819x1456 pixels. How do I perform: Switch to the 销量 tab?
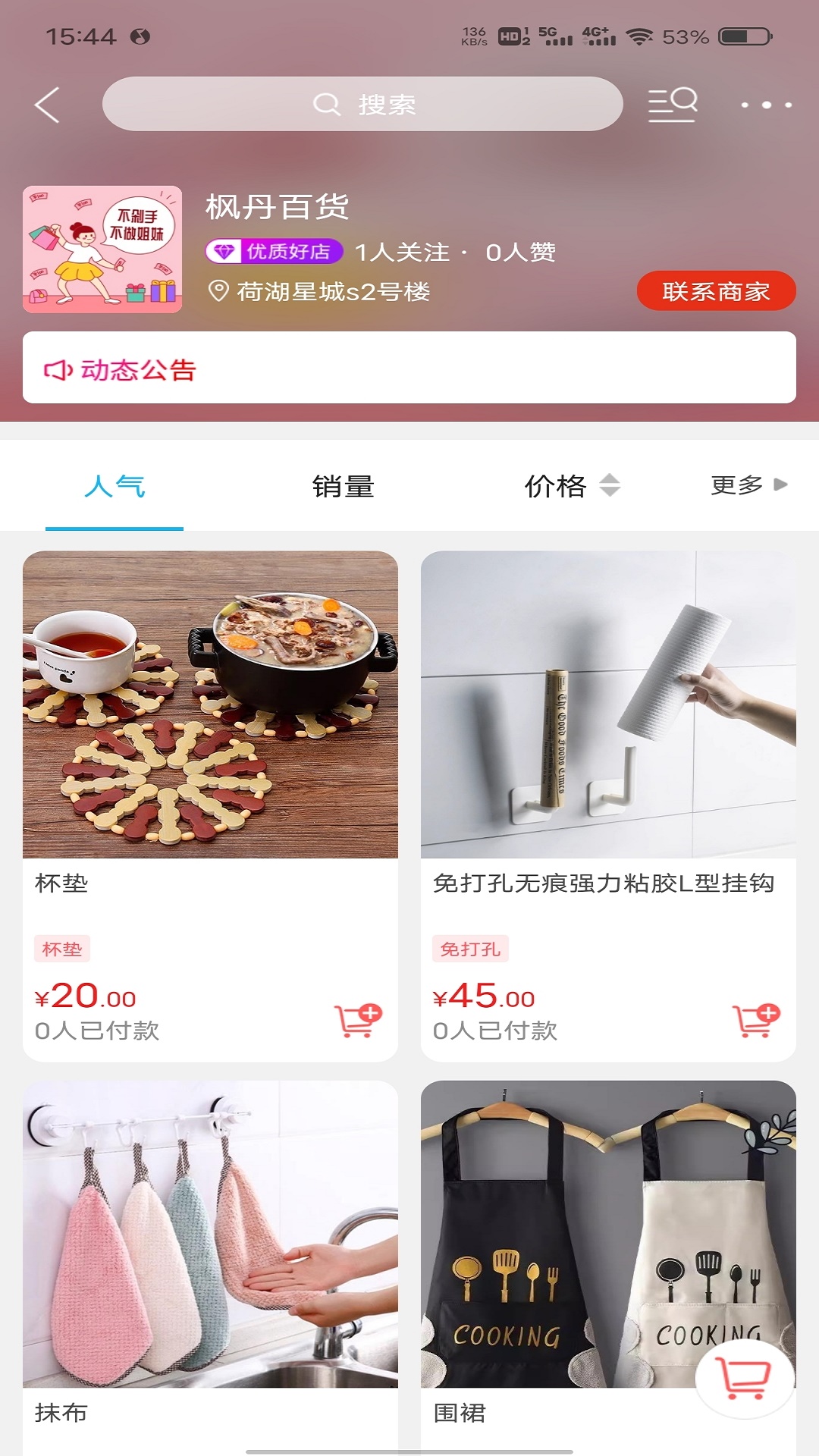[x=344, y=487]
